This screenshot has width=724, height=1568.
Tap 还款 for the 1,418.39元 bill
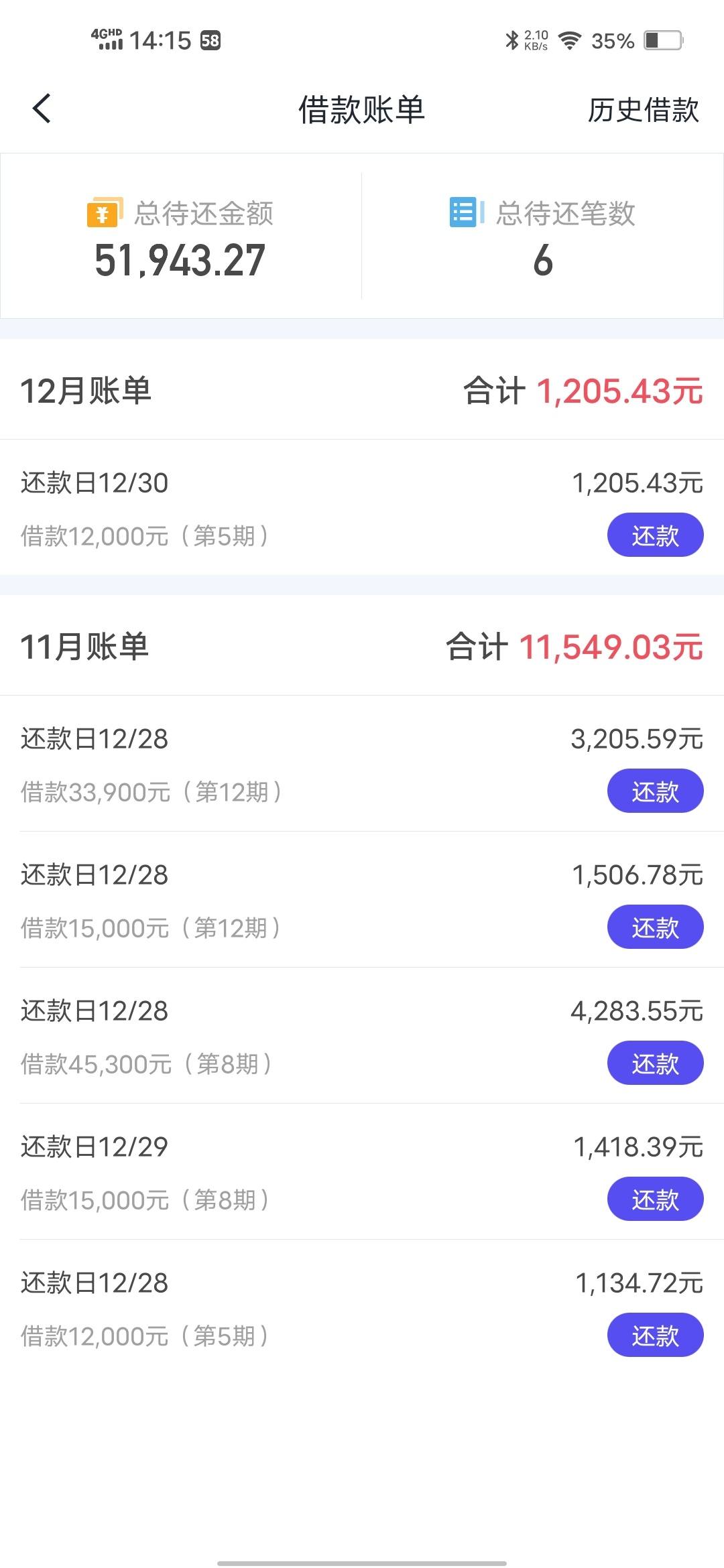pos(655,1199)
